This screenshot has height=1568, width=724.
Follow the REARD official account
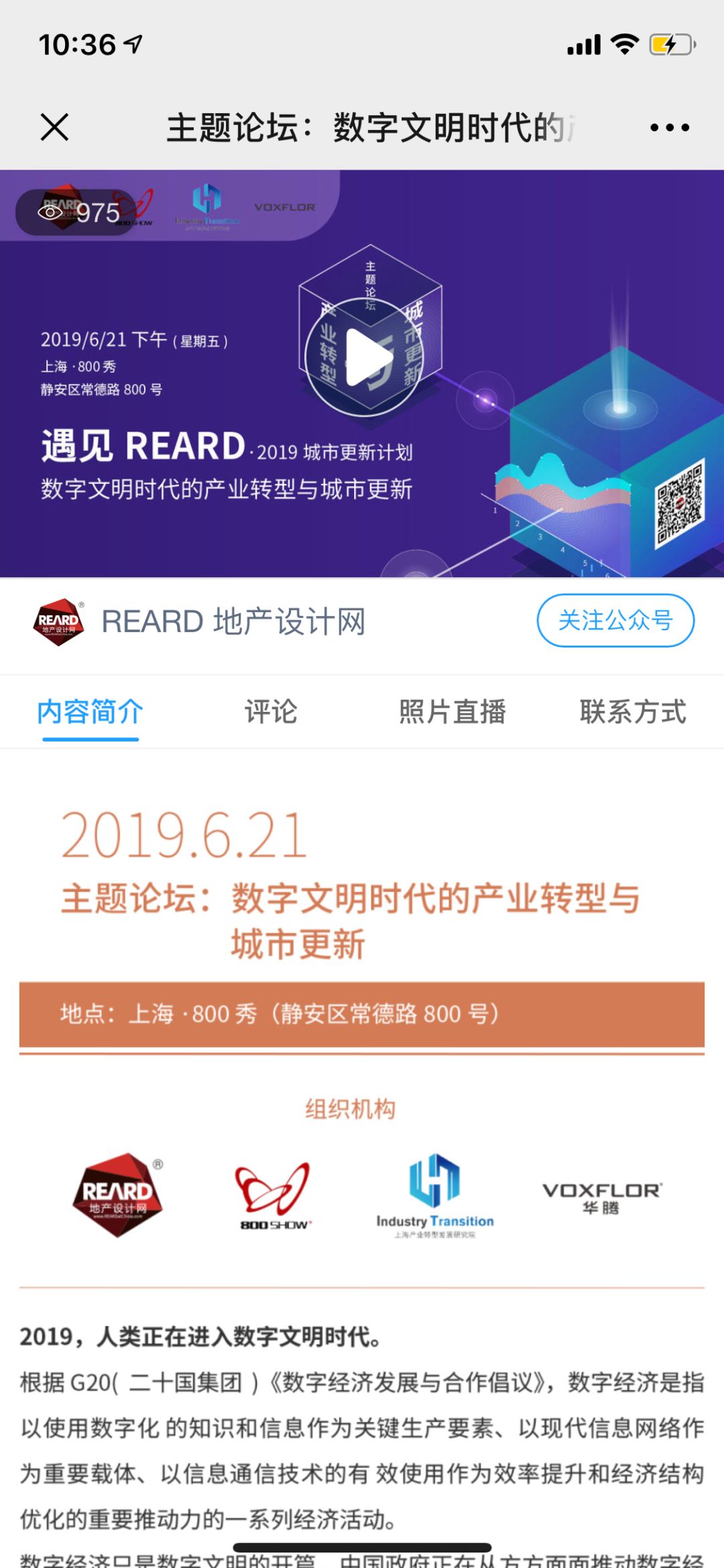615,621
